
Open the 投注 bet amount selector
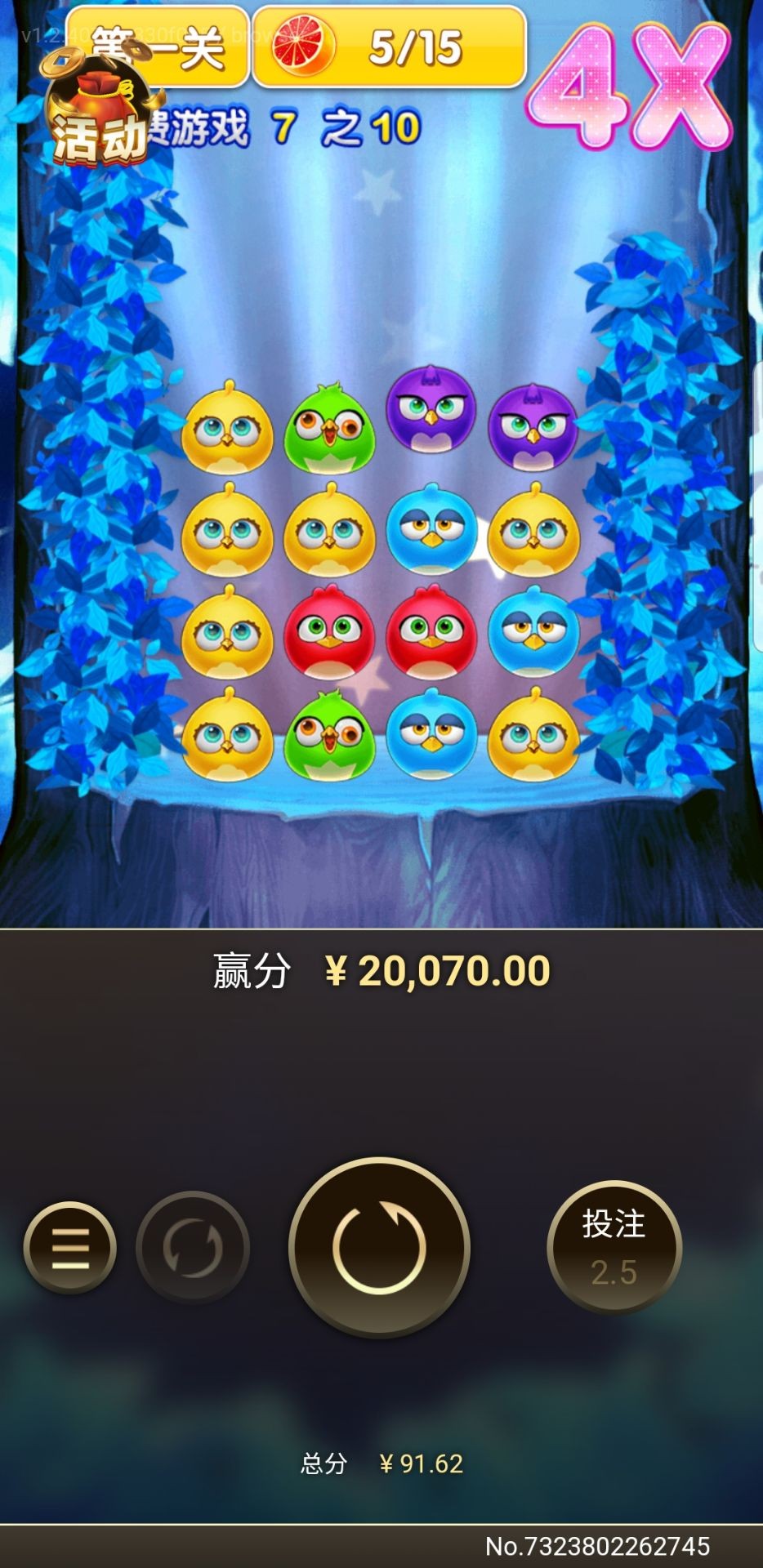[x=614, y=1246]
